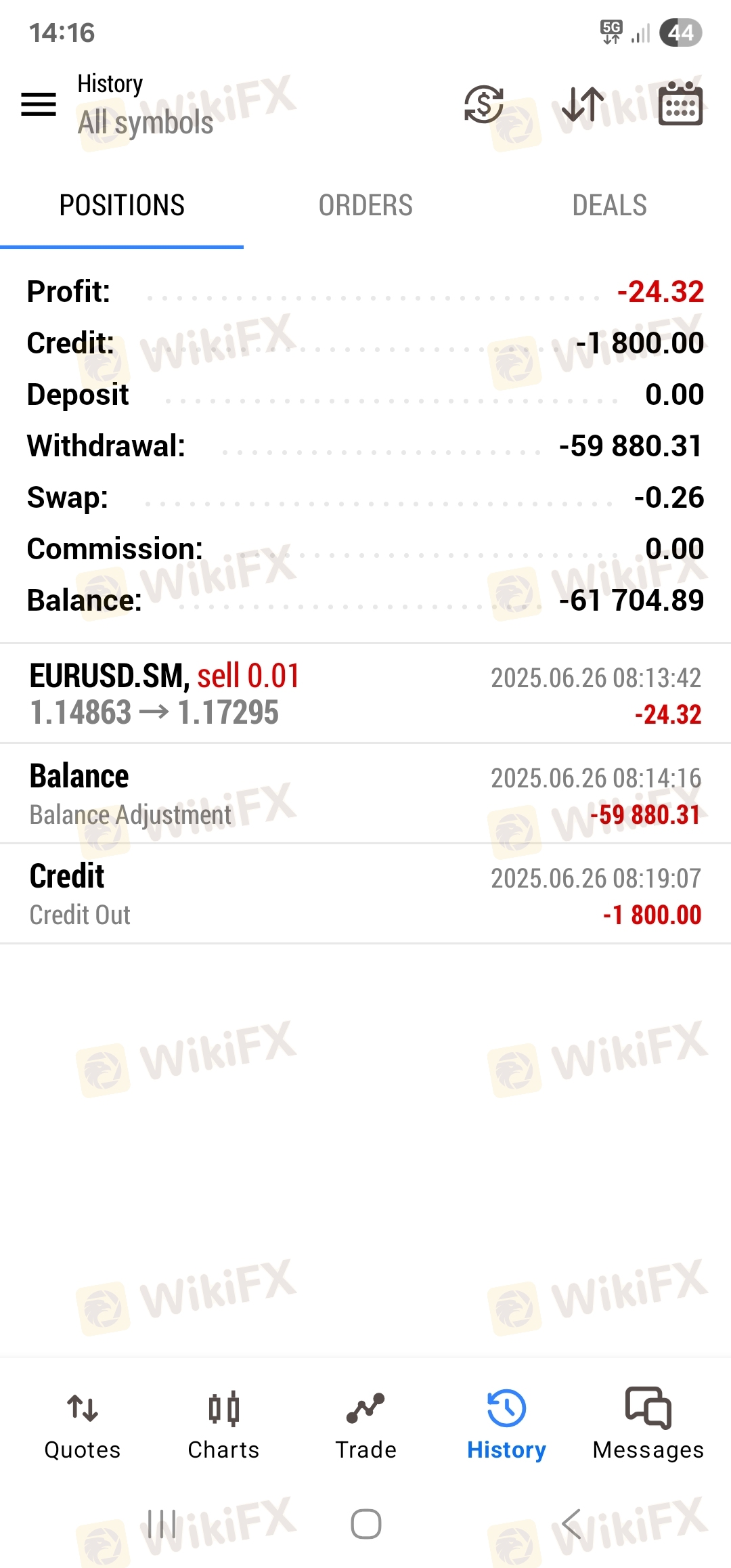Screen dimensions: 731x1568
Task: Switch to the Orders tab
Action: pyautogui.click(x=365, y=205)
